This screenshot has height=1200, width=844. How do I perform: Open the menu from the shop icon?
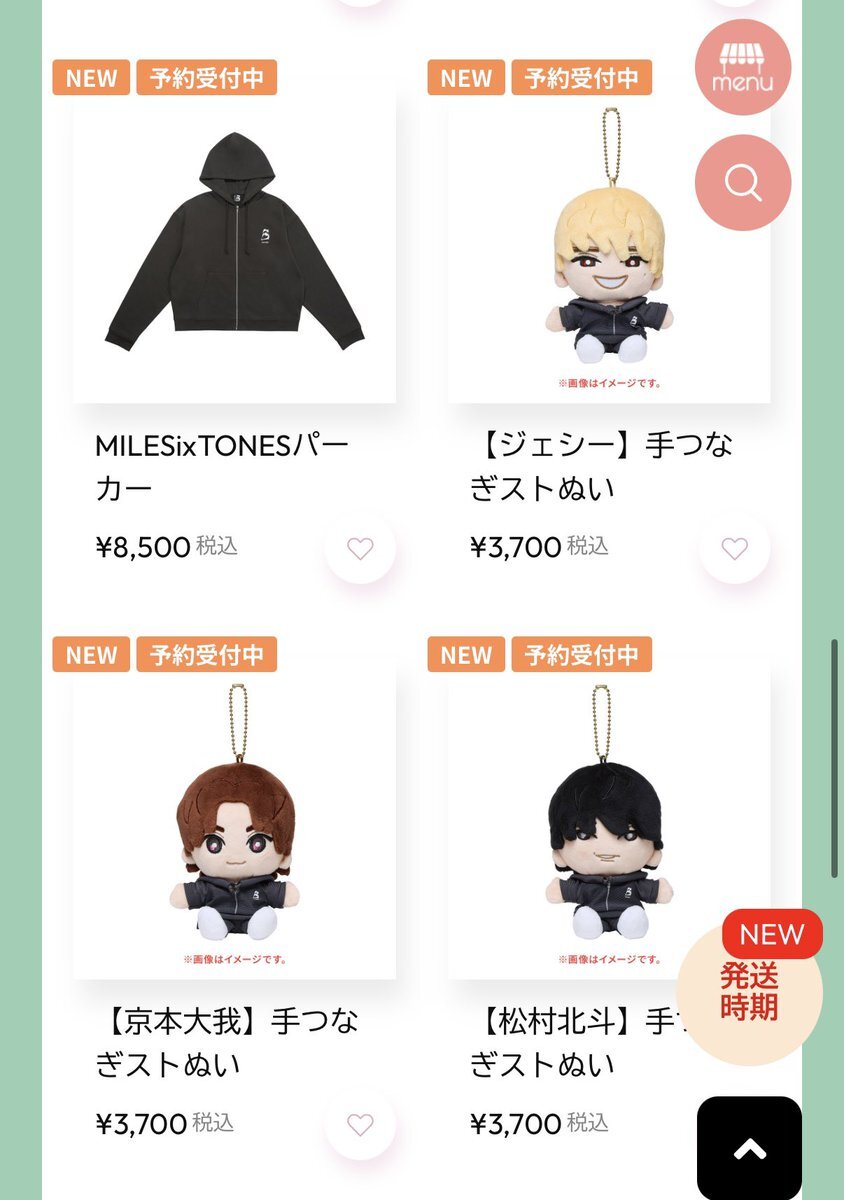tap(742, 66)
